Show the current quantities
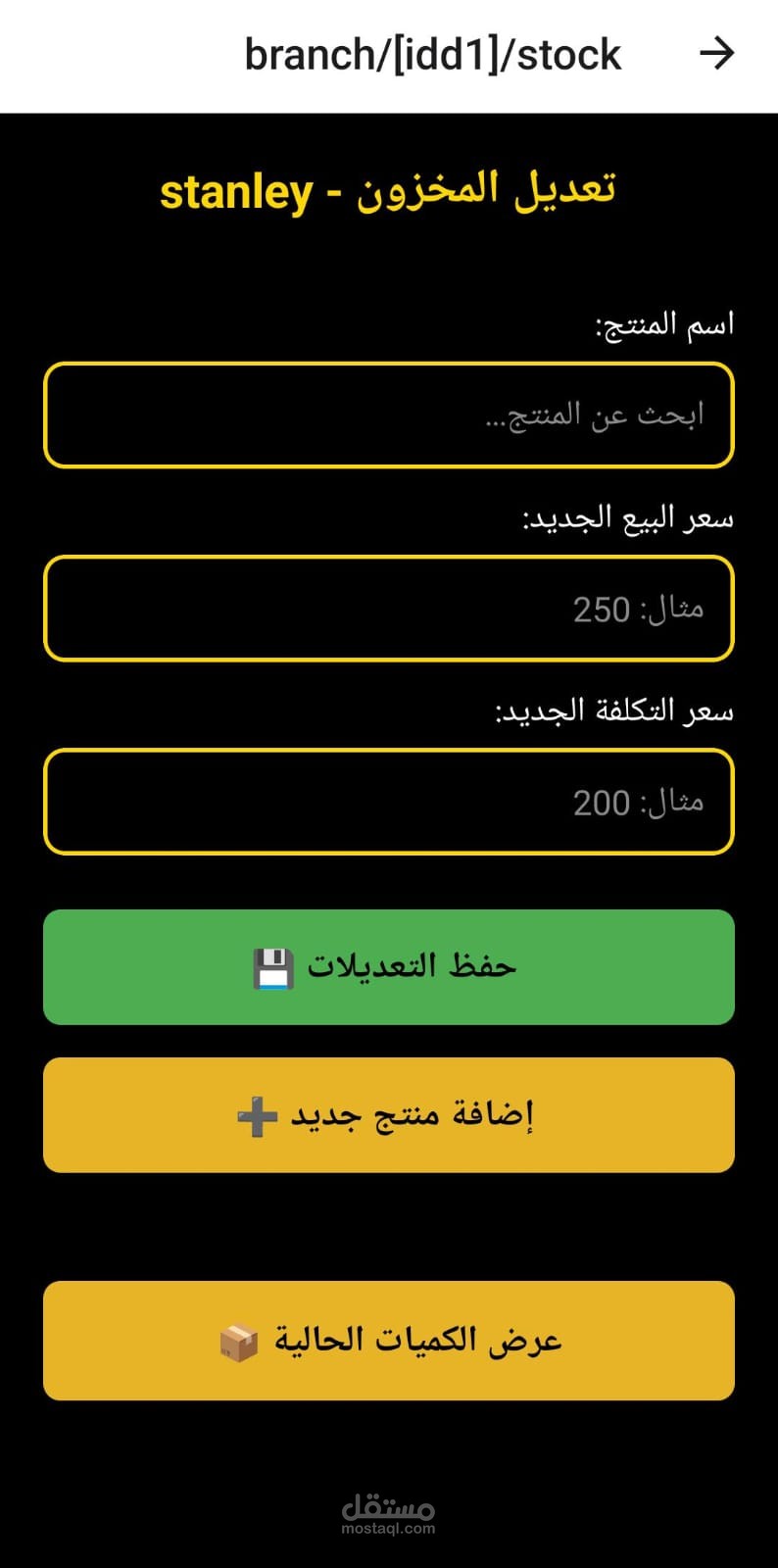The image size is (778, 1568). tap(389, 1341)
